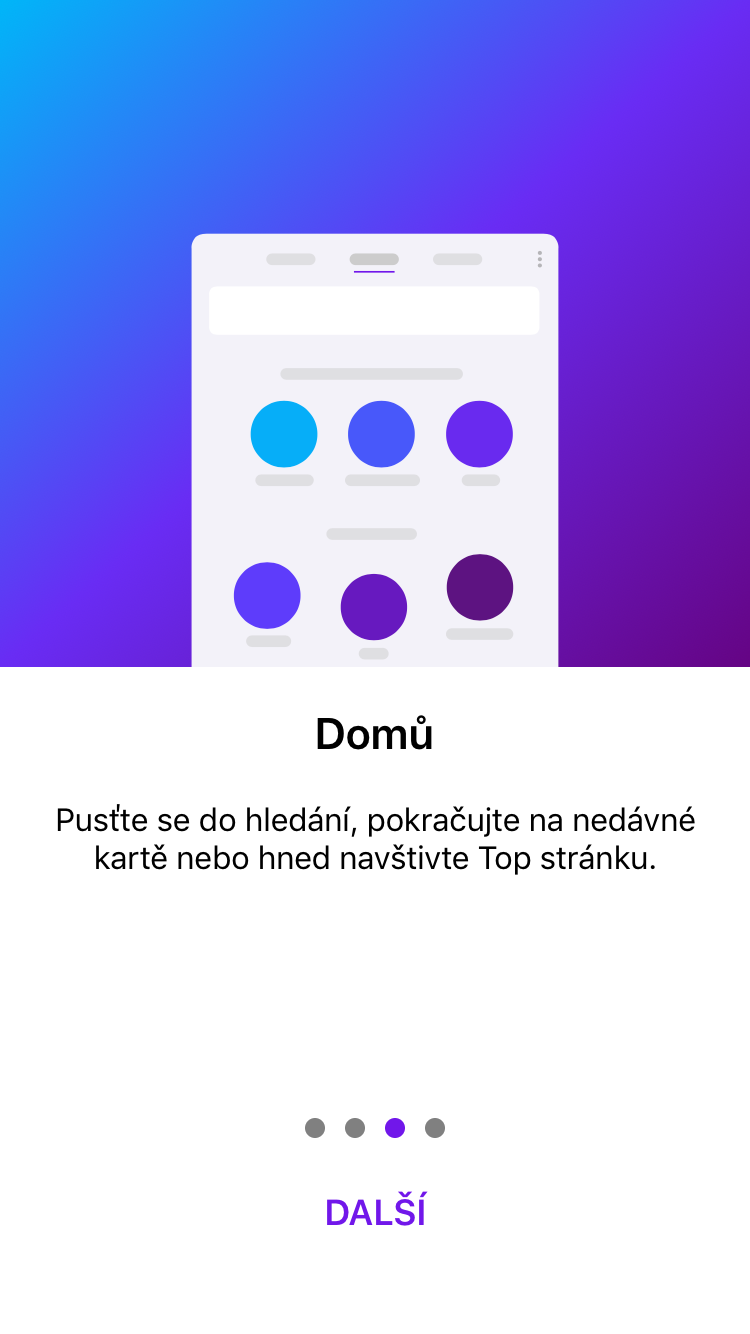Image resolution: width=750 pixels, height=1334 pixels.
Task: Select the current page indicator dot
Action: pyautogui.click(x=395, y=1128)
